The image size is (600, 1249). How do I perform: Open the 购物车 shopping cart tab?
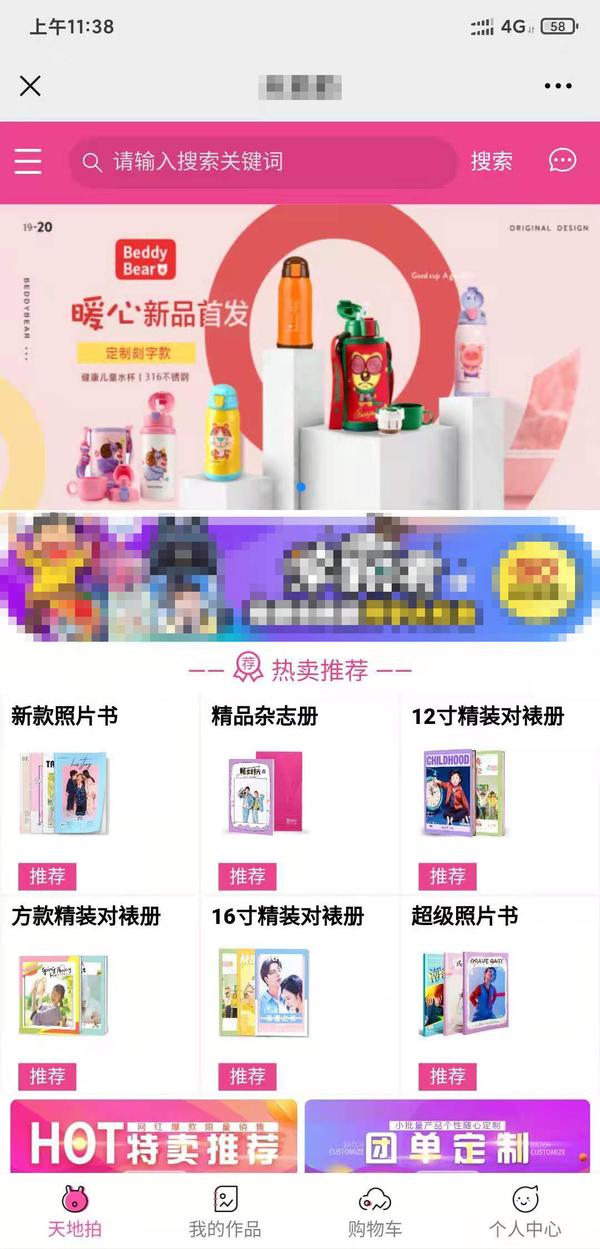pos(375,1212)
